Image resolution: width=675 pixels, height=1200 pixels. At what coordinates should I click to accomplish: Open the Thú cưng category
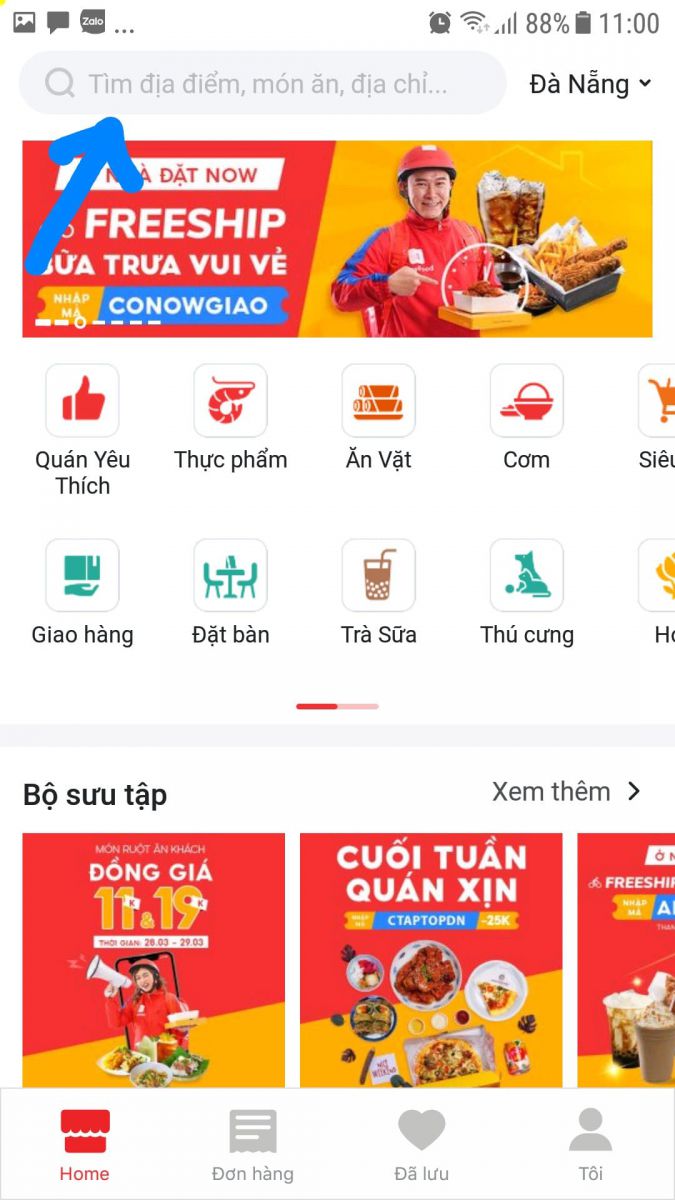[x=526, y=576]
